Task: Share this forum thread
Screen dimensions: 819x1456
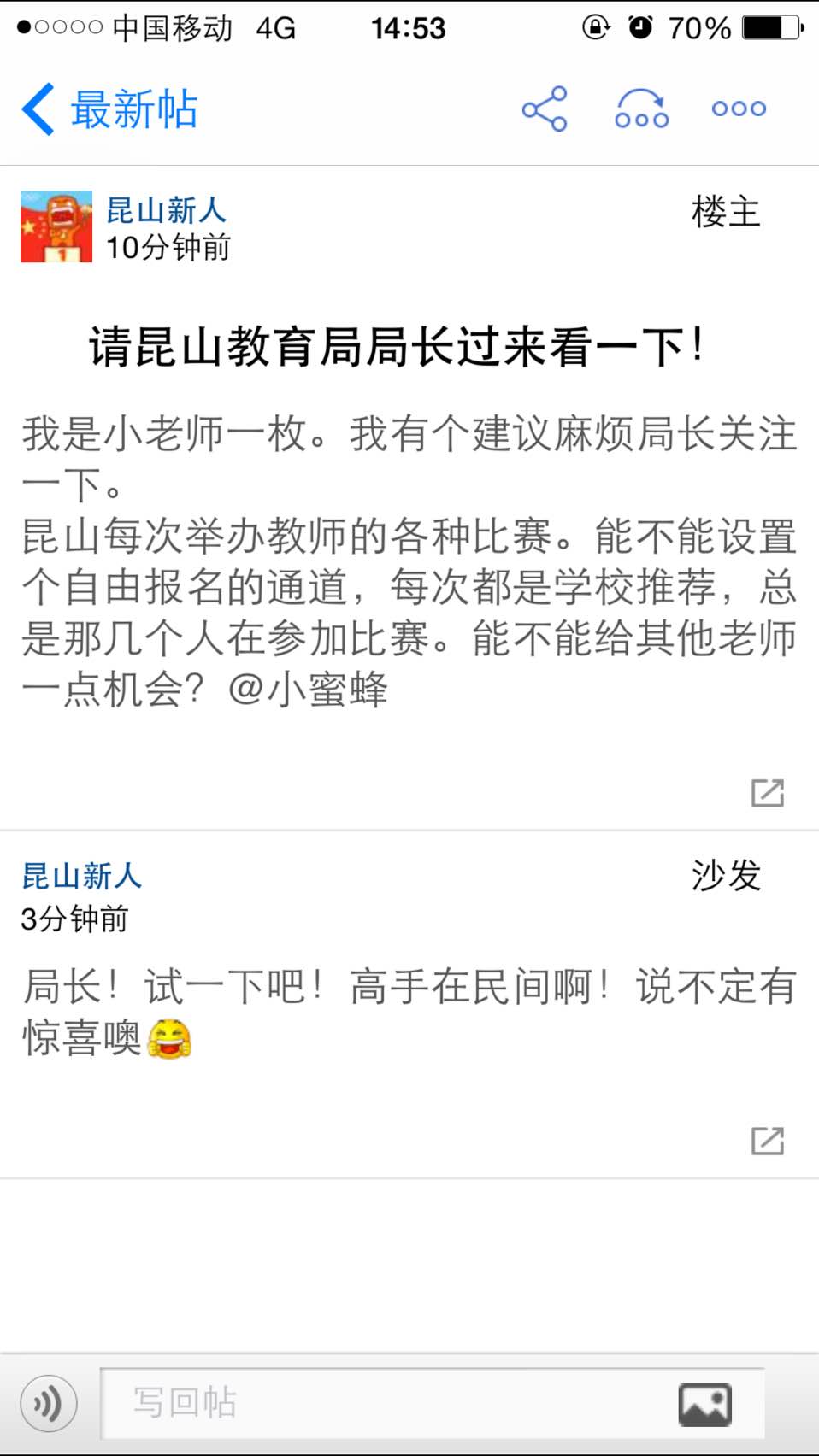Action: point(545,109)
